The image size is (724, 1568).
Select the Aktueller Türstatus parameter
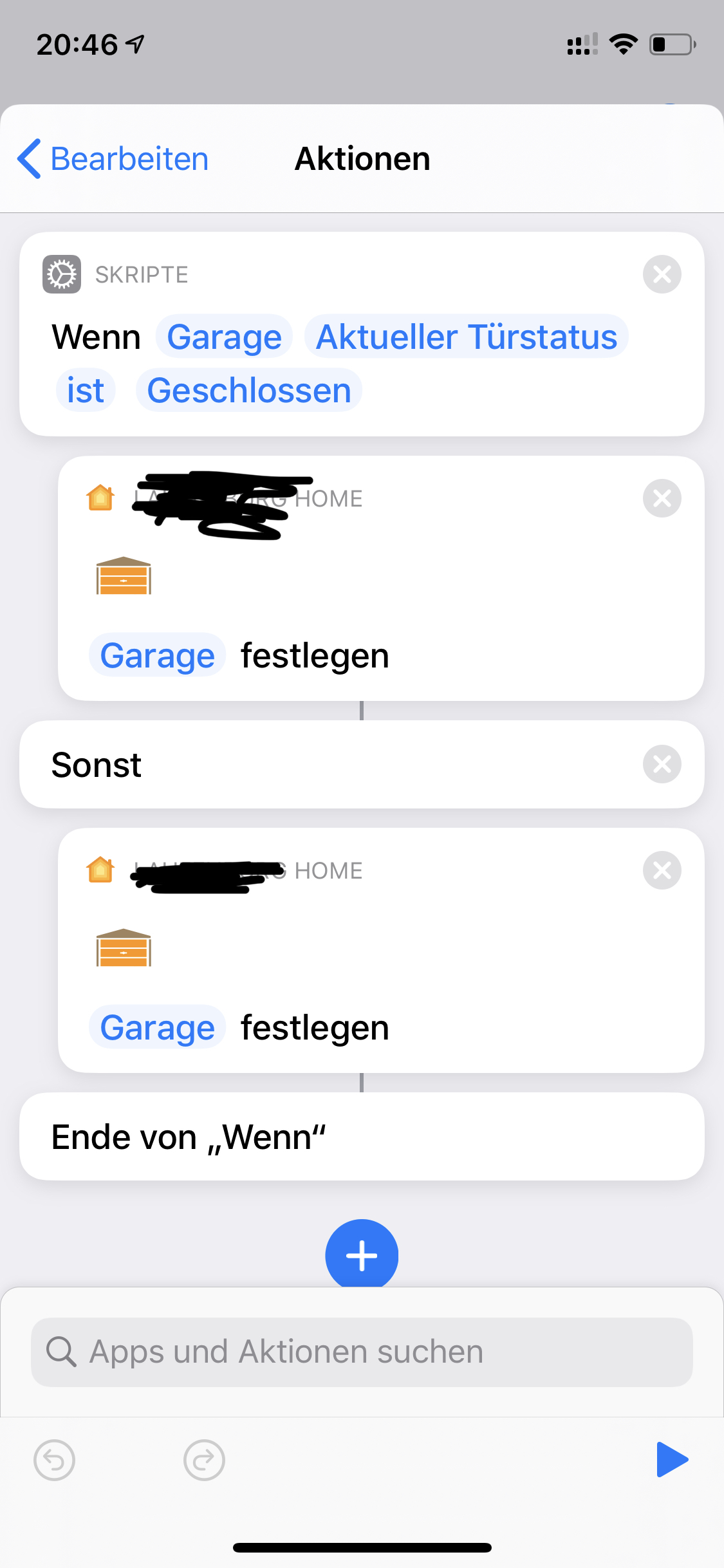[x=467, y=337]
